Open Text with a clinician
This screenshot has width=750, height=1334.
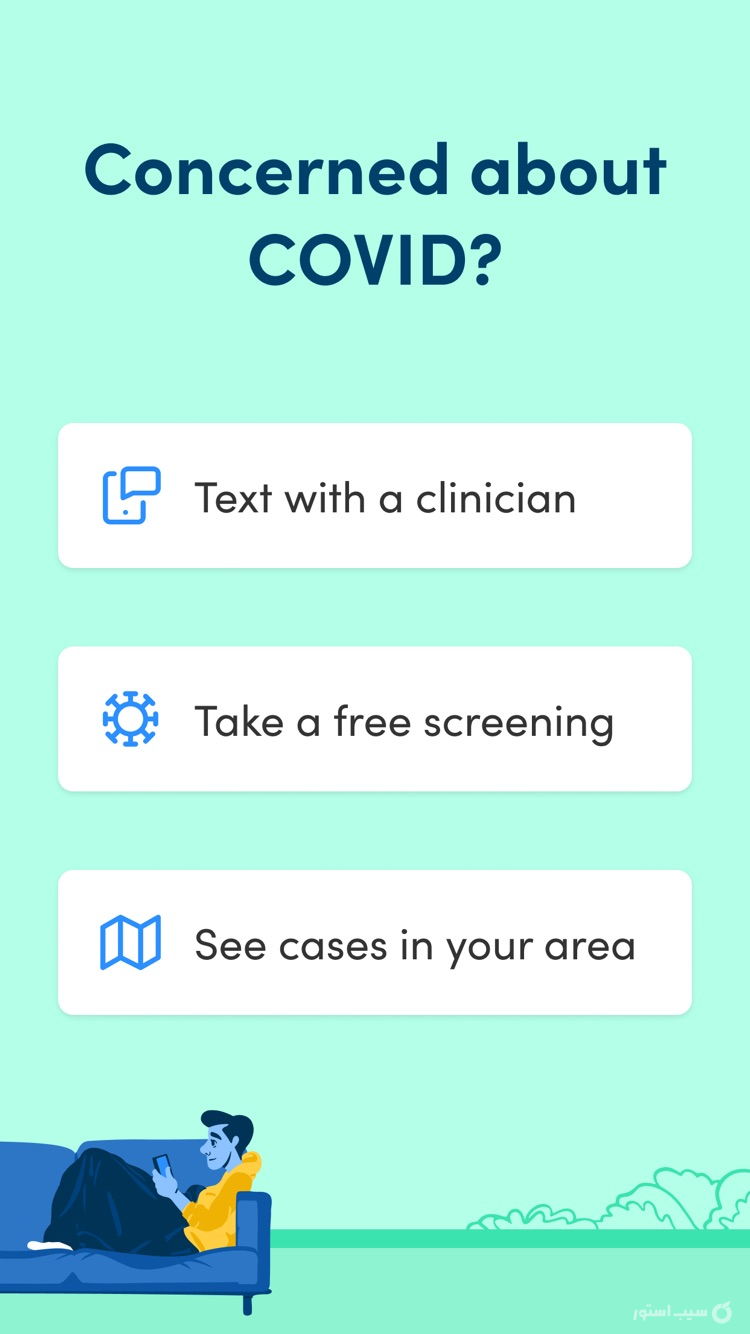[x=375, y=495]
